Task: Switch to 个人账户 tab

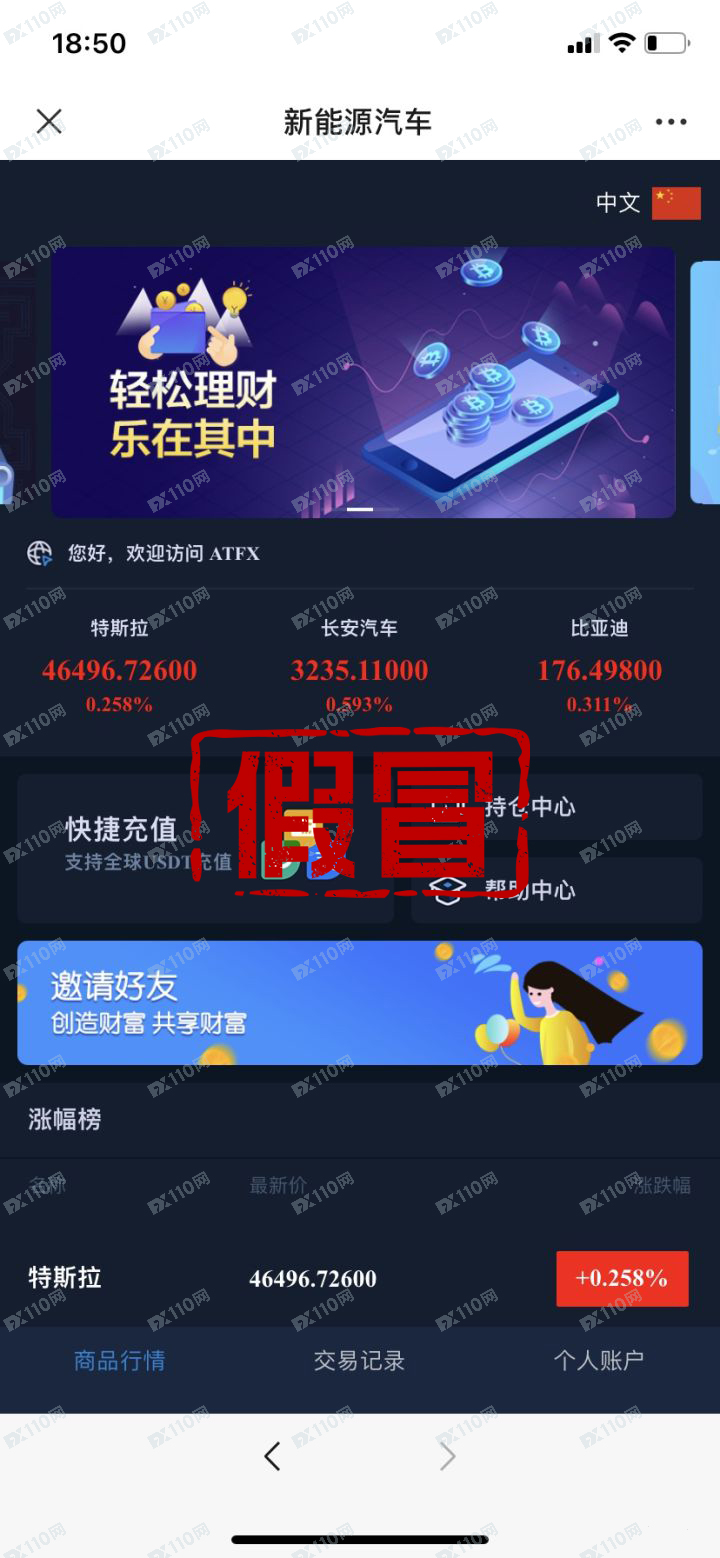Action: (x=599, y=1360)
